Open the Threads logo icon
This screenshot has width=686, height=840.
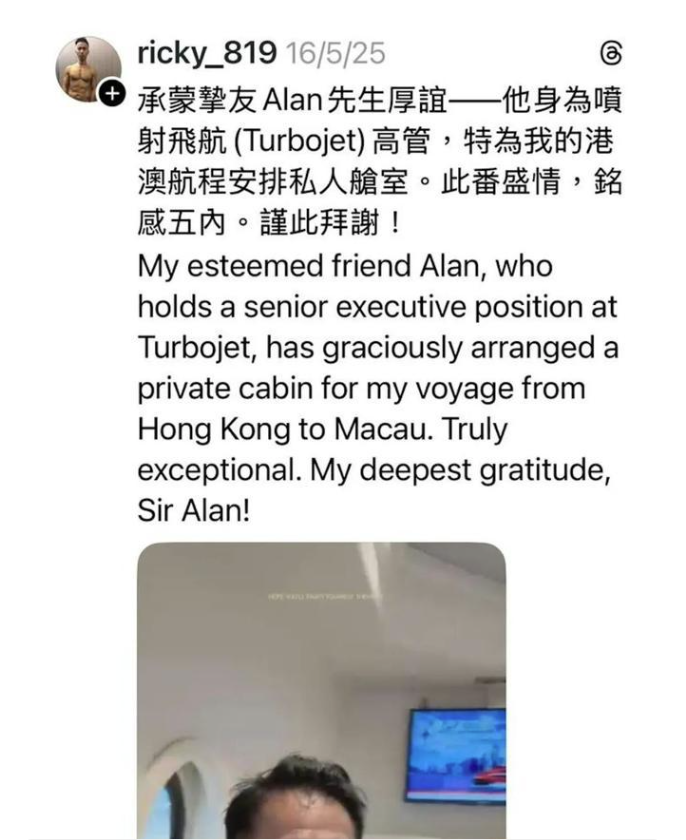tap(609, 53)
